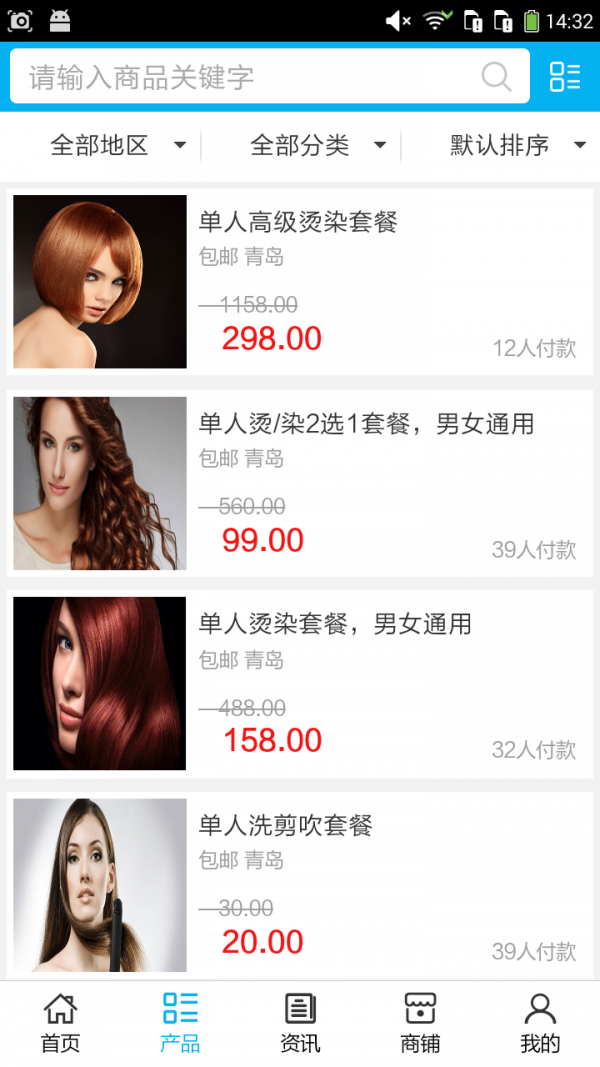Open the 商铺 shops tab

pos(420,1023)
